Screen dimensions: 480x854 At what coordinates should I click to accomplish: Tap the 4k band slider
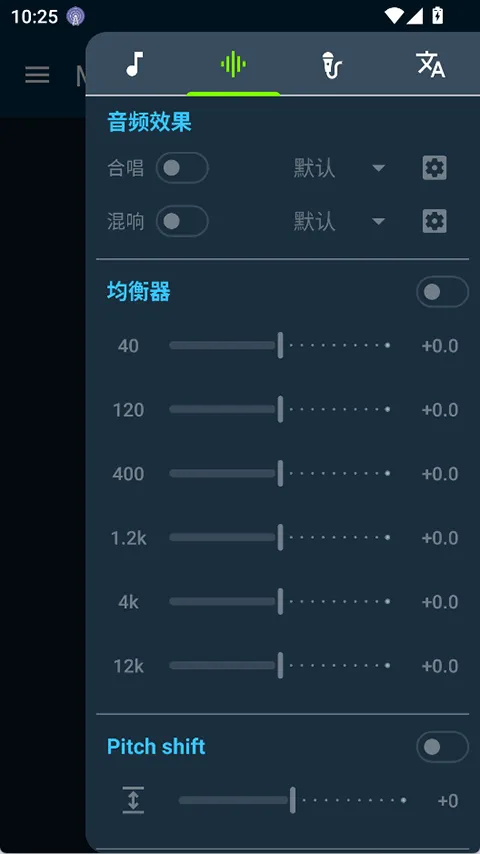click(x=280, y=601)
